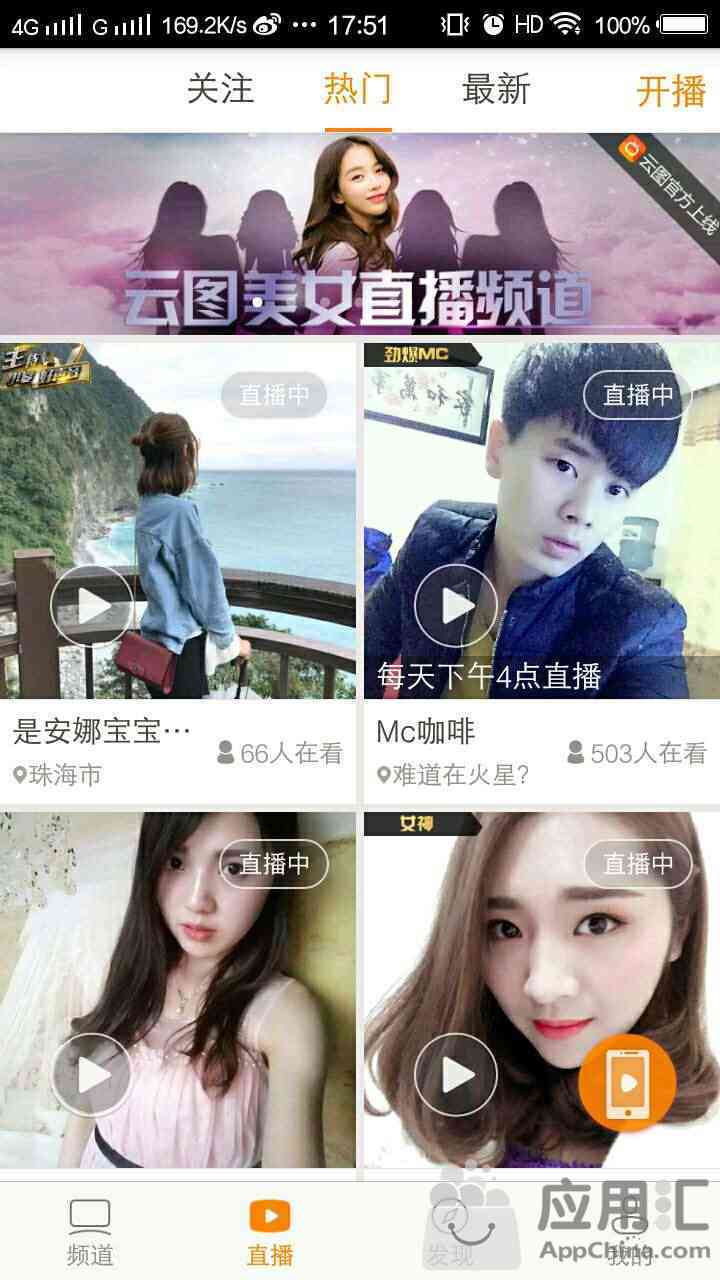Watch Mc咖啡's live stream
This screenshot has height=1280, width=720.
(x=541, y=520)
